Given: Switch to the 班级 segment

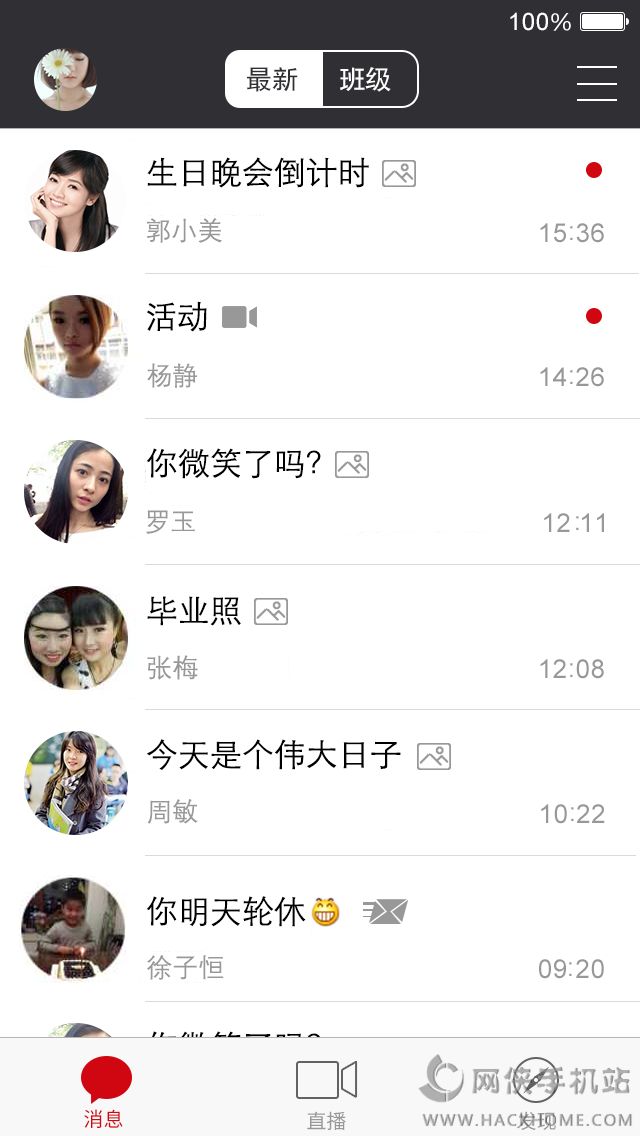Looking at the screenshot, I should [x=366, y=79].
